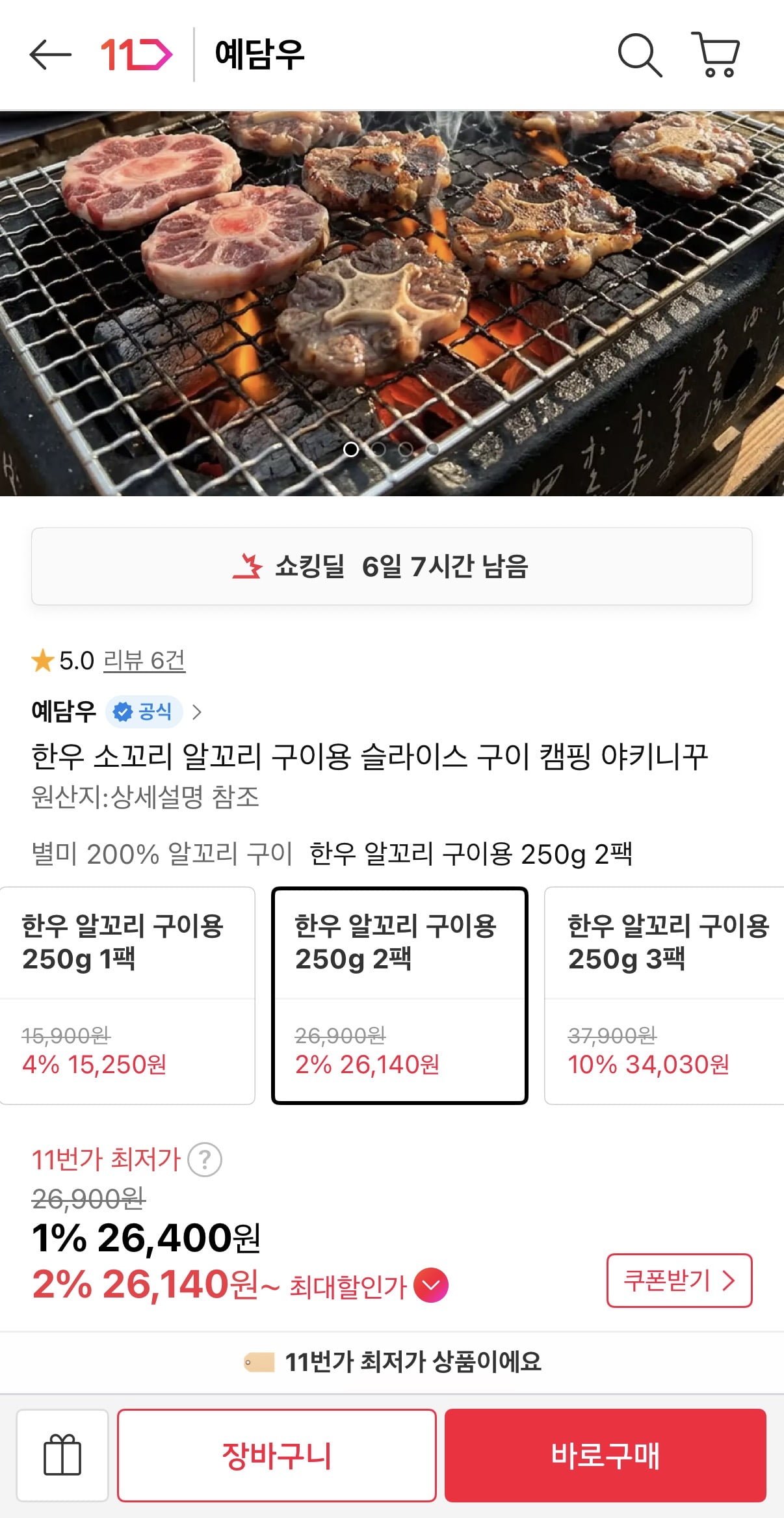Open the shopping cart
This screenshot has height=1518, width=784.
[x=716, y=55]
